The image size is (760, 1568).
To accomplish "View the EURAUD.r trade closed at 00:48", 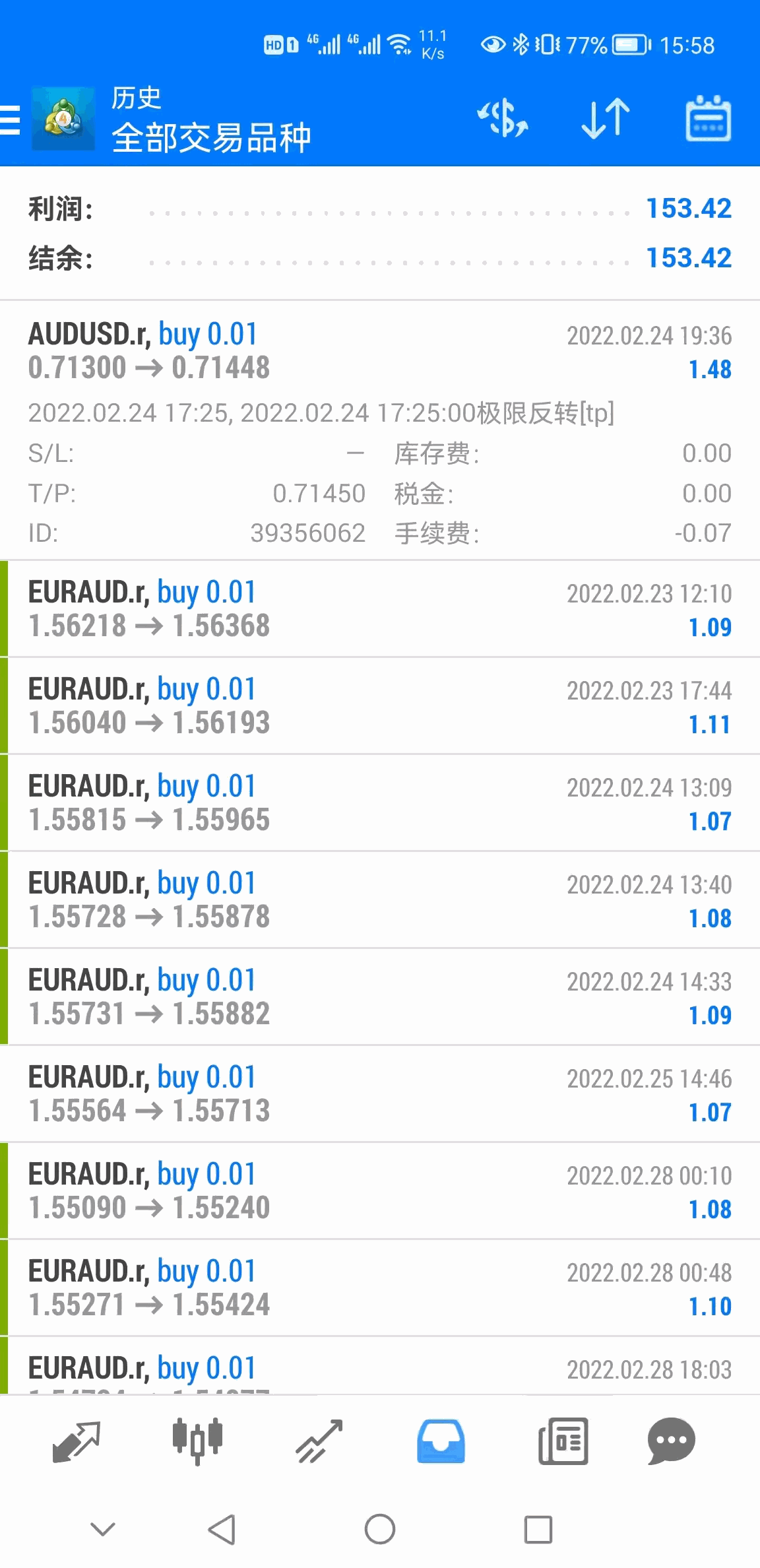I will 380,1288.
